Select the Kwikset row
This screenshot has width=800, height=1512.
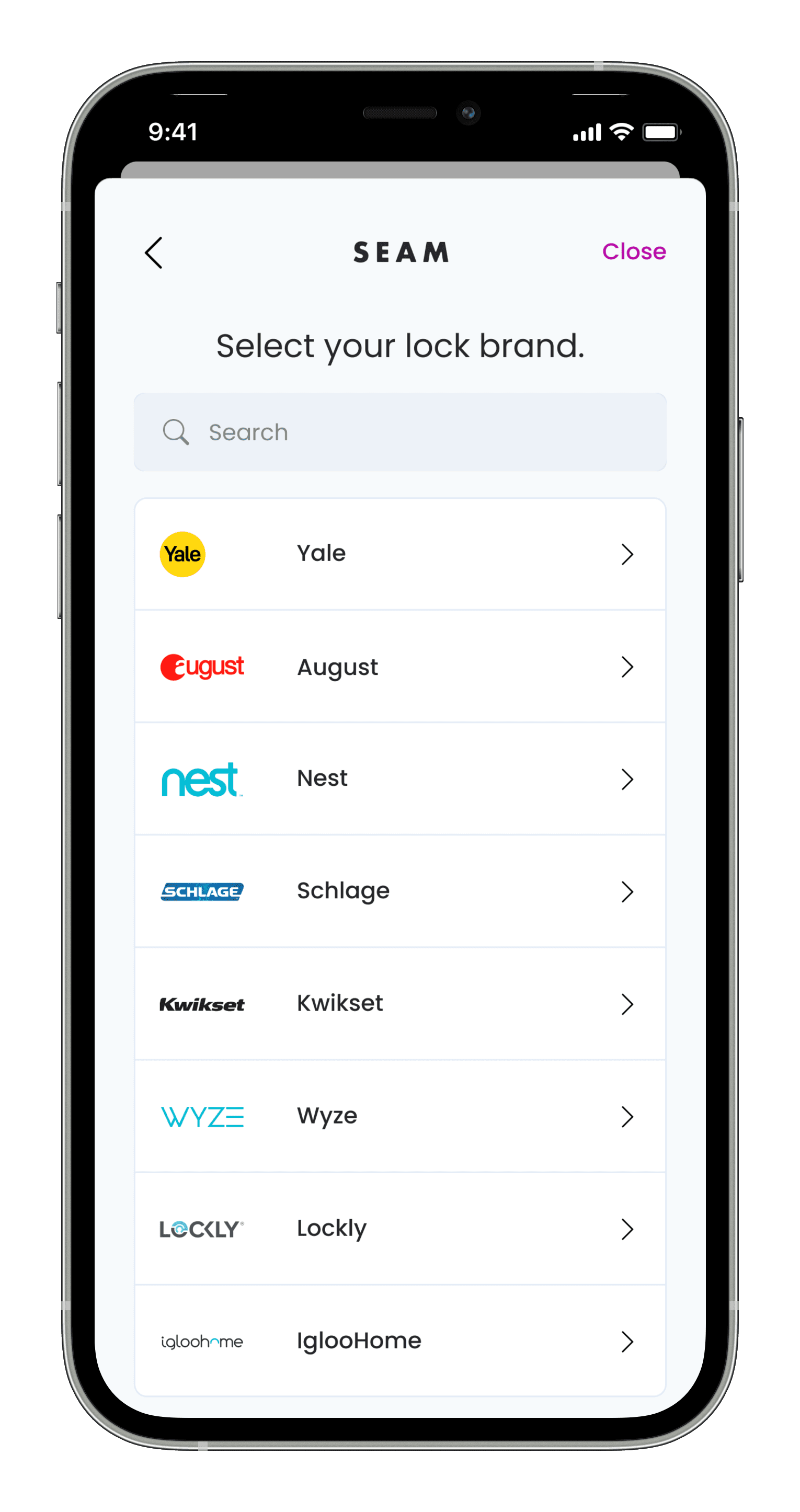(399, 1004)
